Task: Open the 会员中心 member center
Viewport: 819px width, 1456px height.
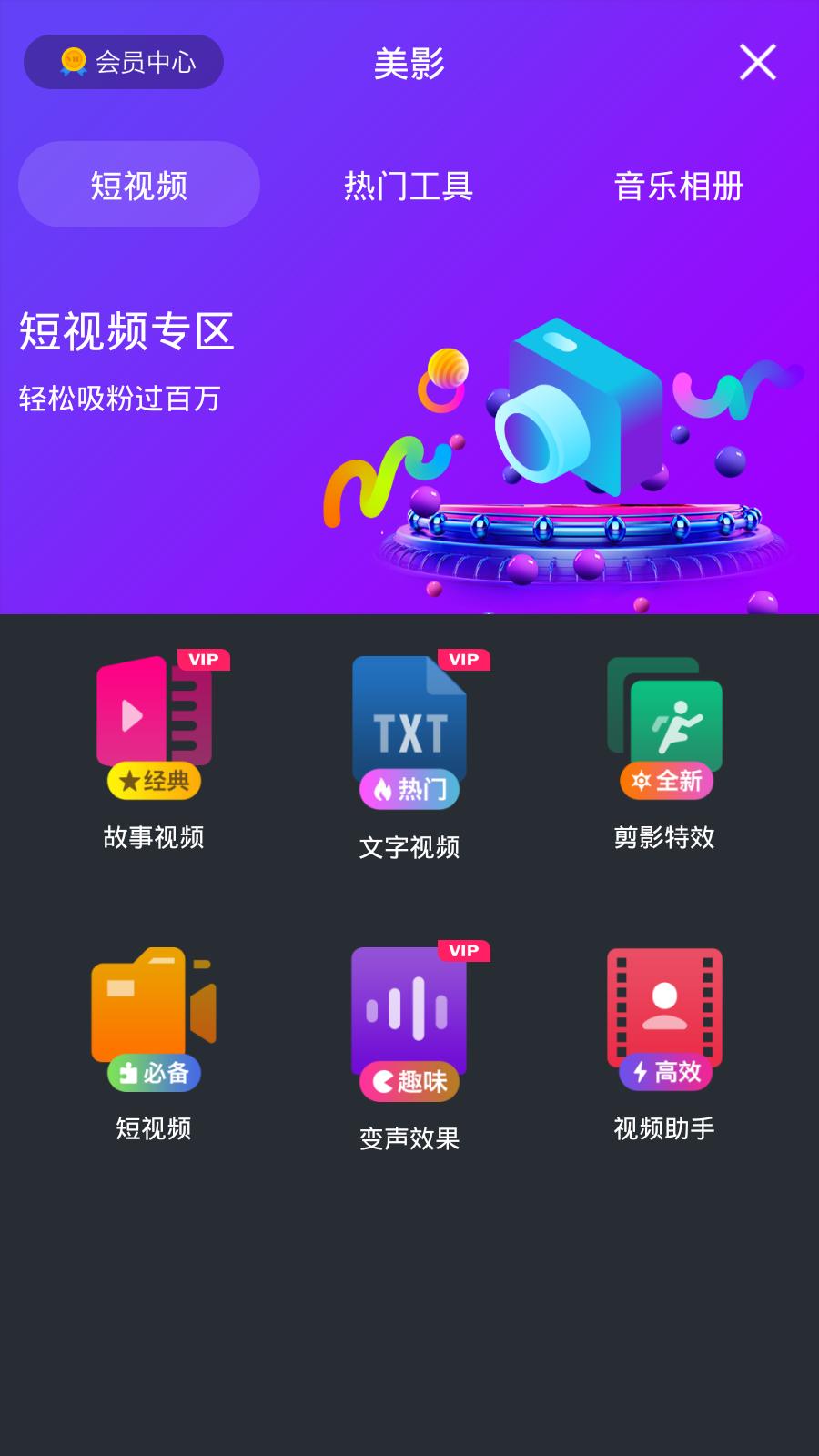Action: pyautogui.click(x=124, y=62)
